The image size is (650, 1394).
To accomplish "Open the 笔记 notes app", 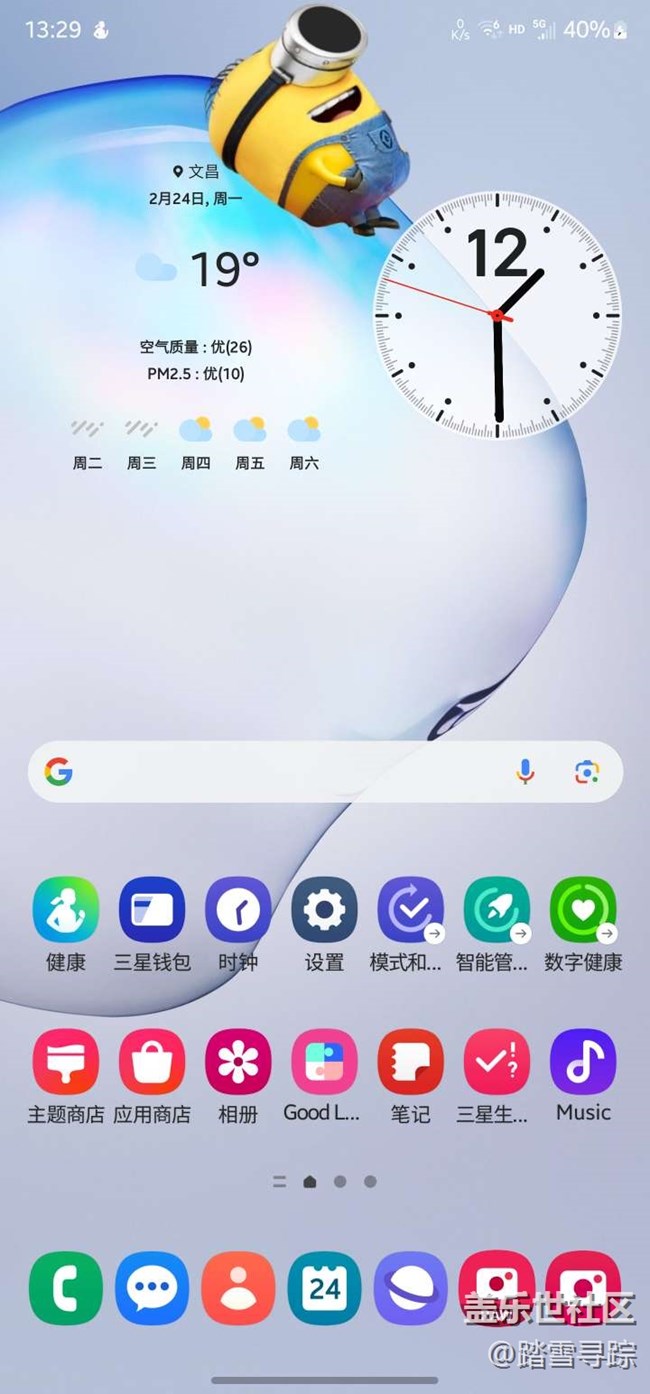I will 410,1063.
